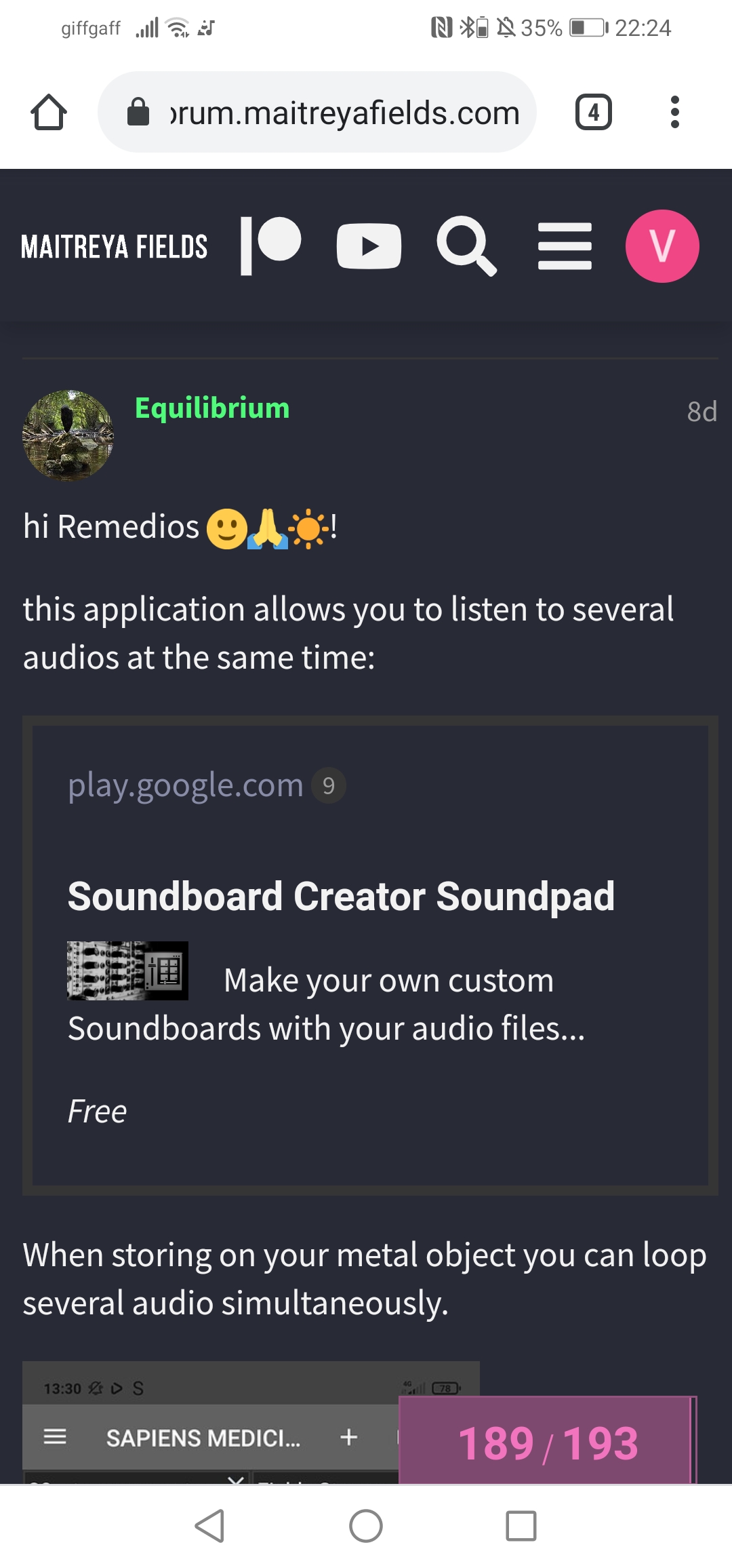Open Equilibrium's username link
732x1568 pixels.
(212, 408)
